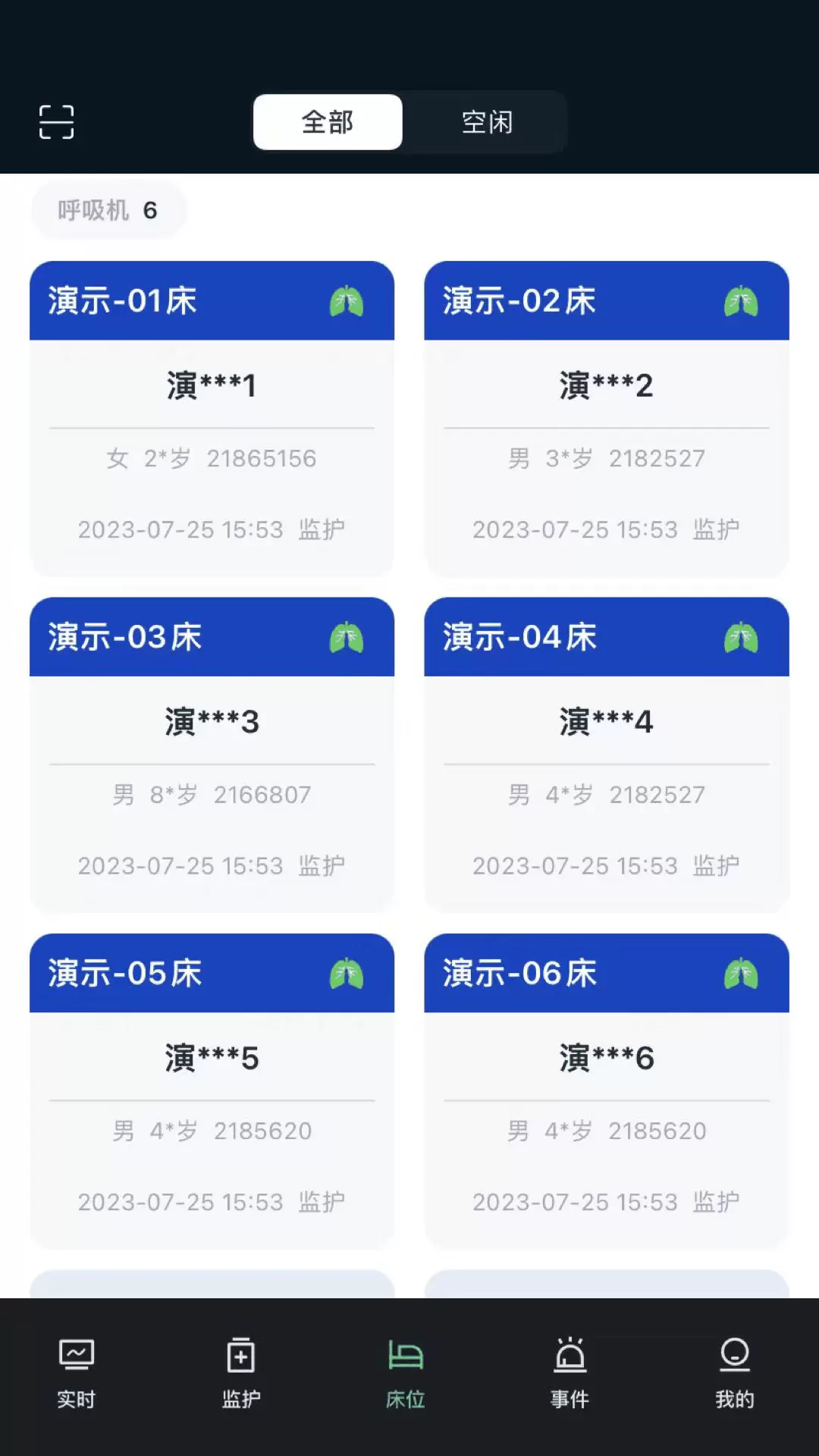
Task: Open the 演示-03床 bed card
Action: click(212, 755)
